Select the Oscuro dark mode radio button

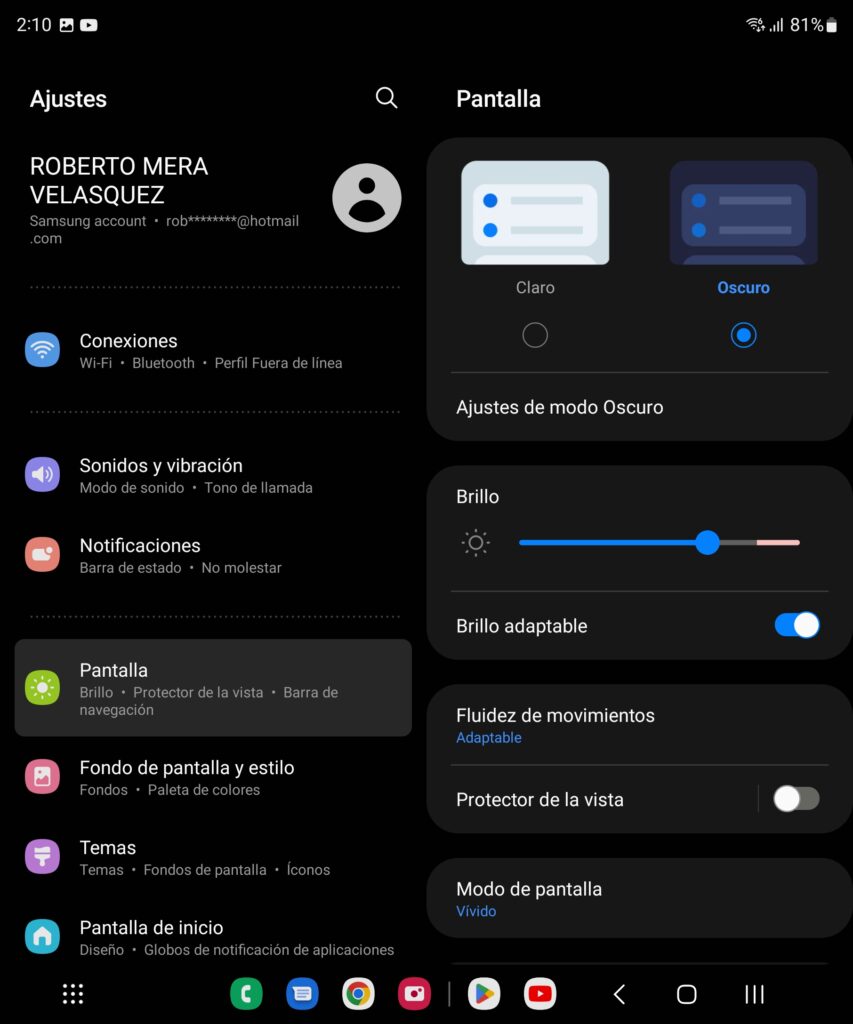pyautogui.click(x=743, y=335)
